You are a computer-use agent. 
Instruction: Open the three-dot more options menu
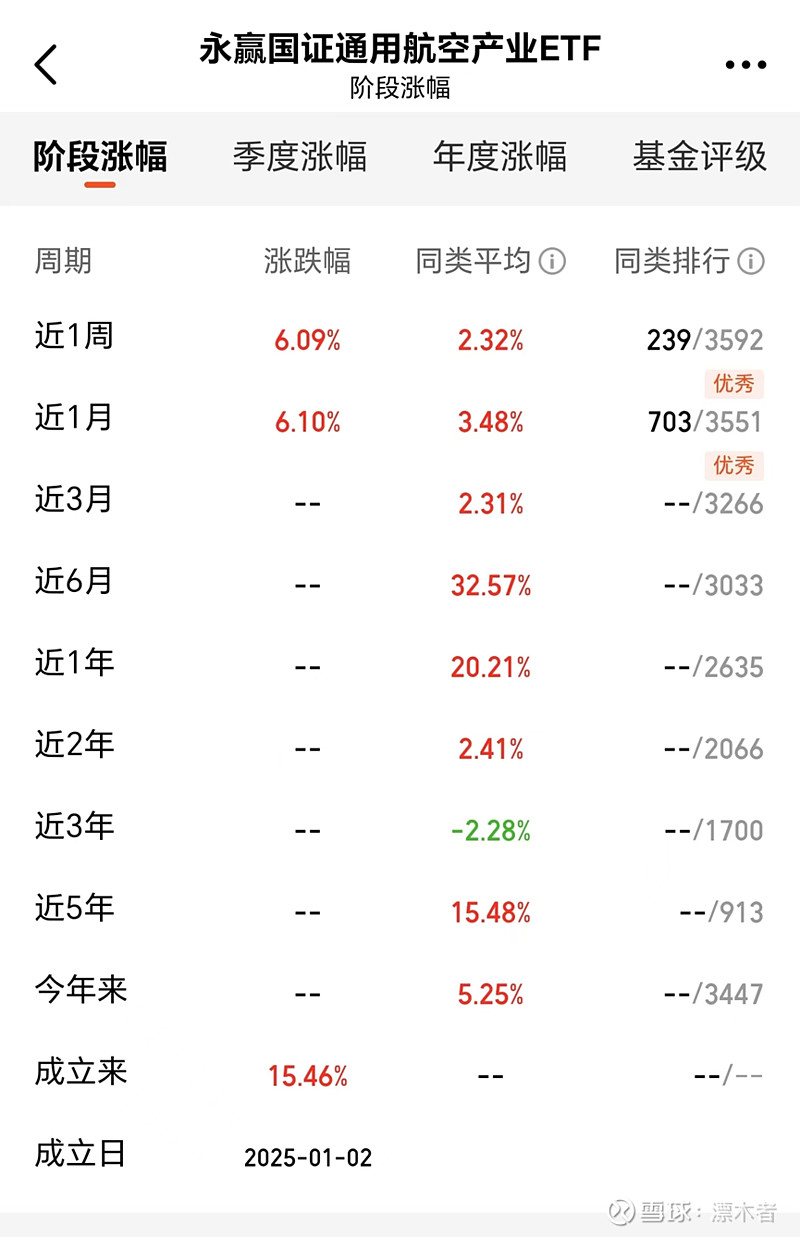tap(745, 63)
